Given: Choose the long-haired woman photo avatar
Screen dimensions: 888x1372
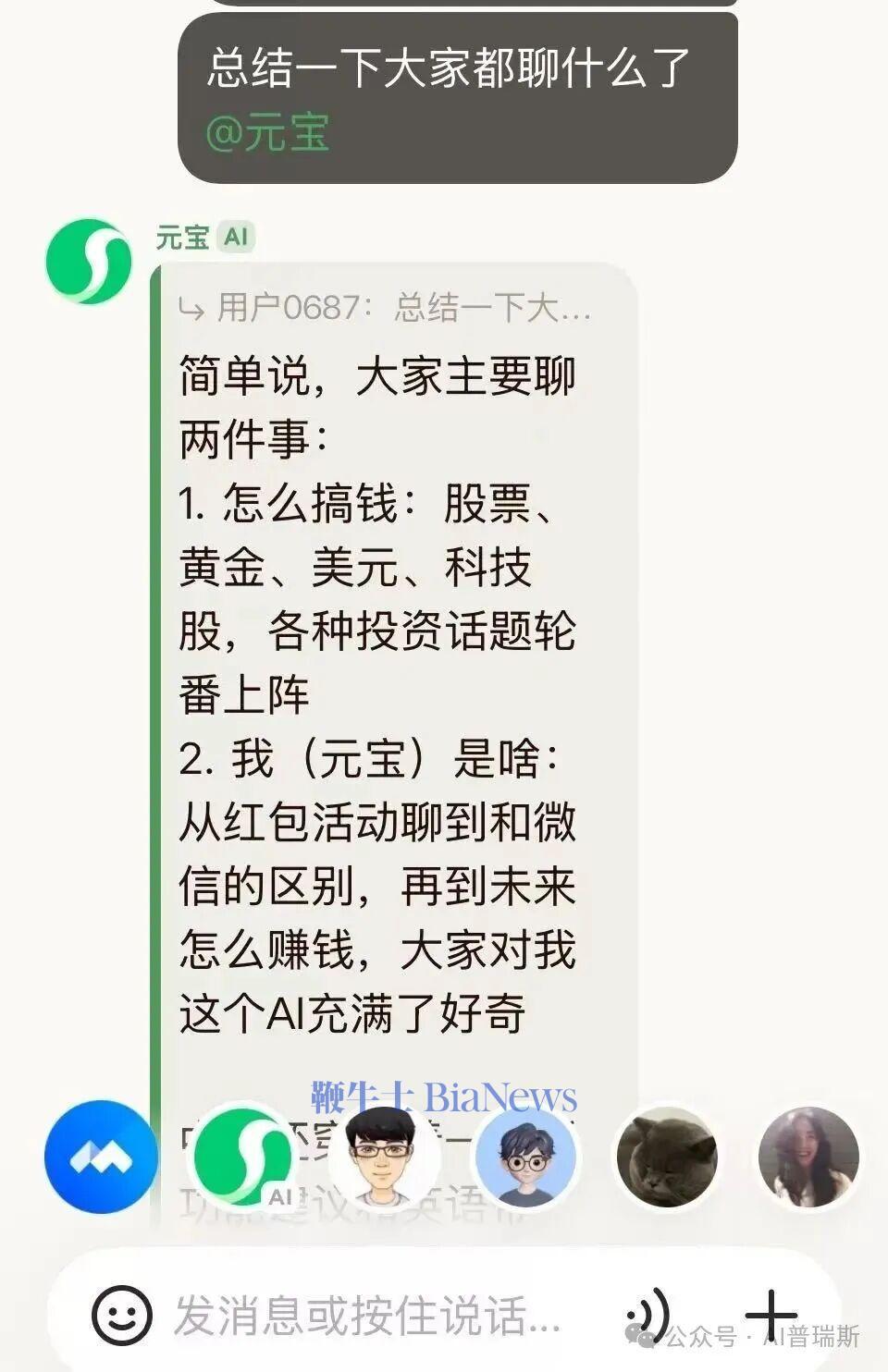Looking at the screenshot, I should [x=808, y=1157].
